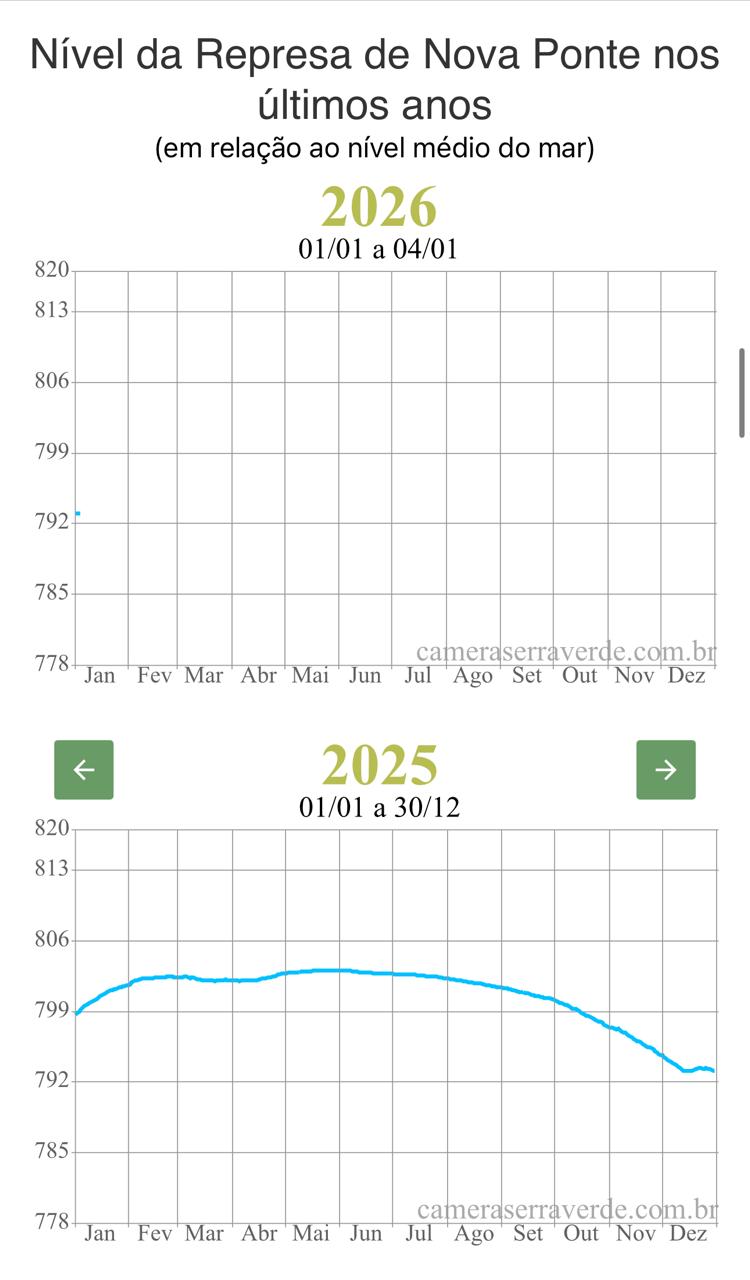The height and width of the screenshot is (1280, 750).
Task: Advance to the next year chart
Action: tap(665, 769)
